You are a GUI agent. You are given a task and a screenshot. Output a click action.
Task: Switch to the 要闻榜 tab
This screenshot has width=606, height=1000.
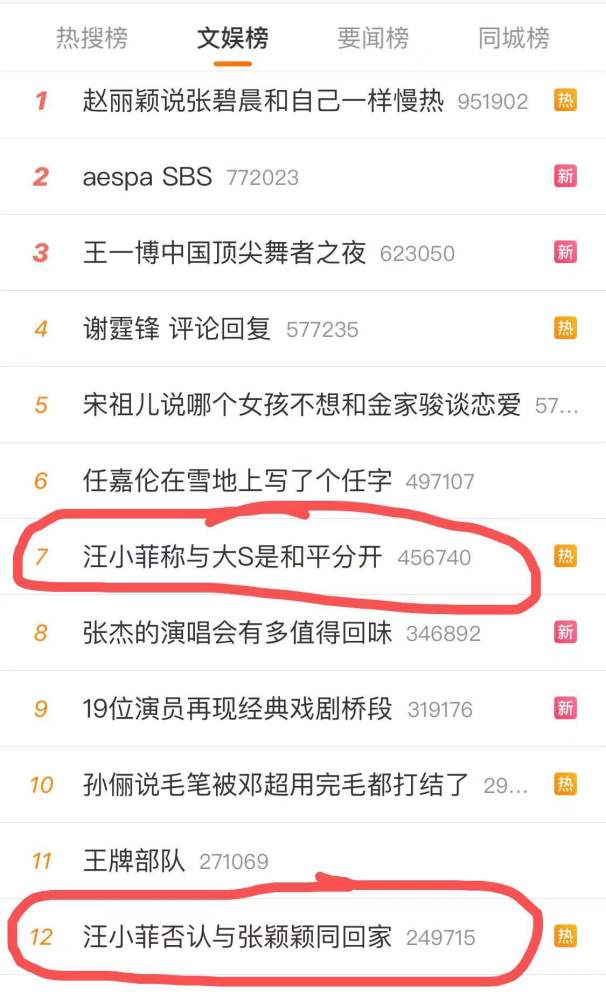click(373, 38)
